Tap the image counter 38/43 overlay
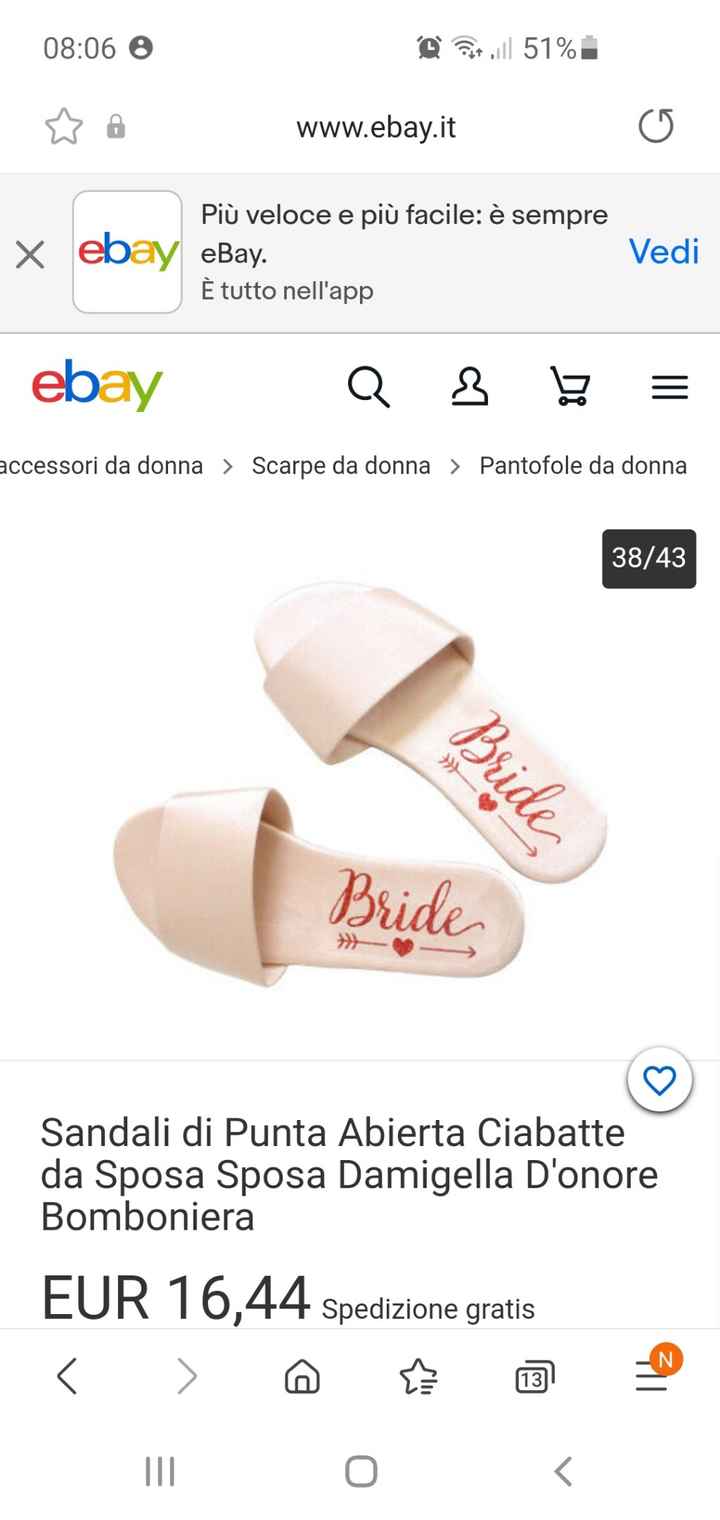This screenshot has width=720, height=1520. pyautogui.click(x=648, y=559)
